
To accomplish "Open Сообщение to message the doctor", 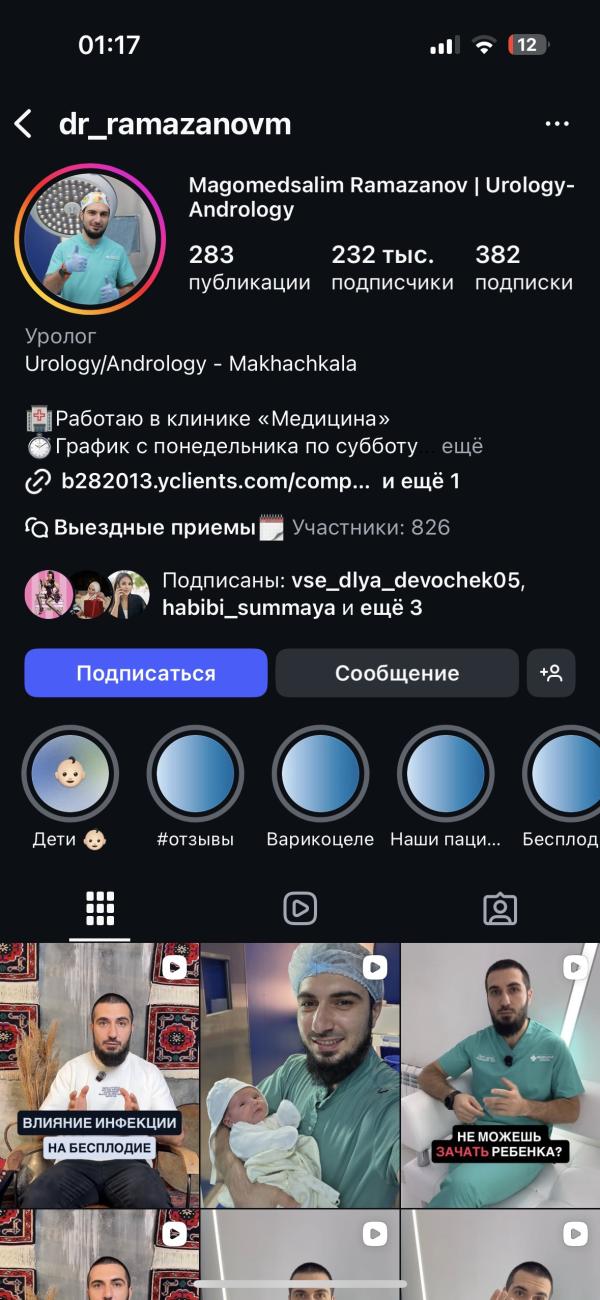I will coord(397,673).
